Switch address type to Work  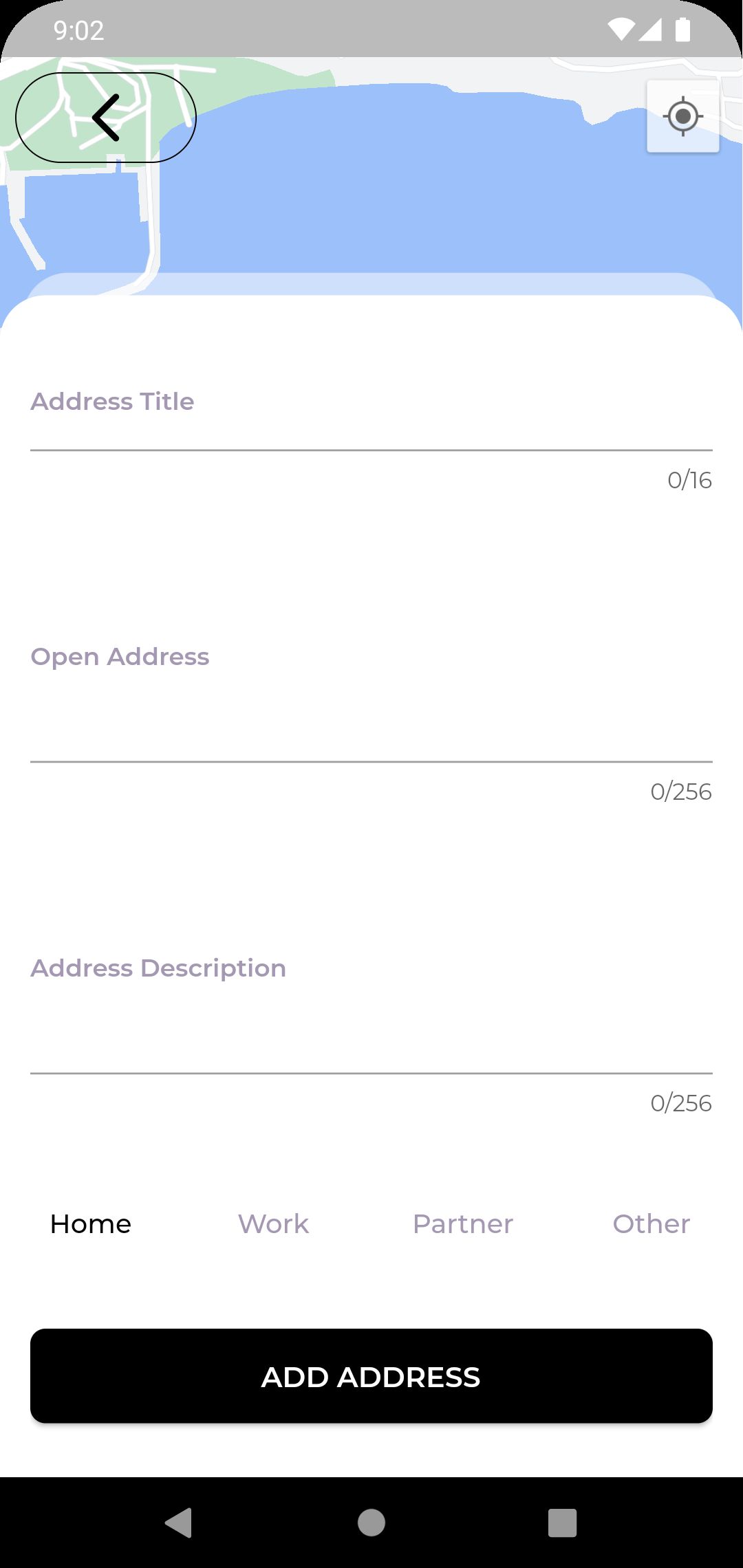pyautogui.click(x=273, y=1224)
